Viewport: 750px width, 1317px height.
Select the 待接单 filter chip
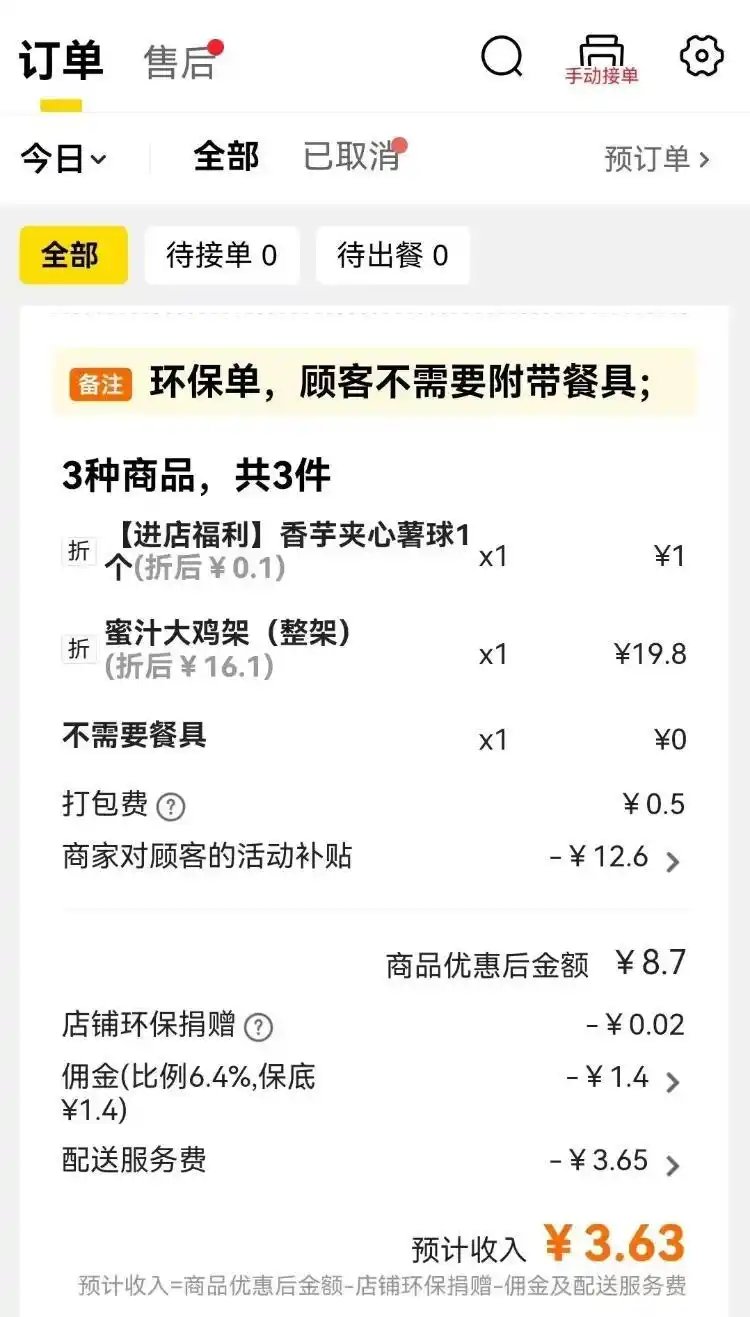[222, 255]
